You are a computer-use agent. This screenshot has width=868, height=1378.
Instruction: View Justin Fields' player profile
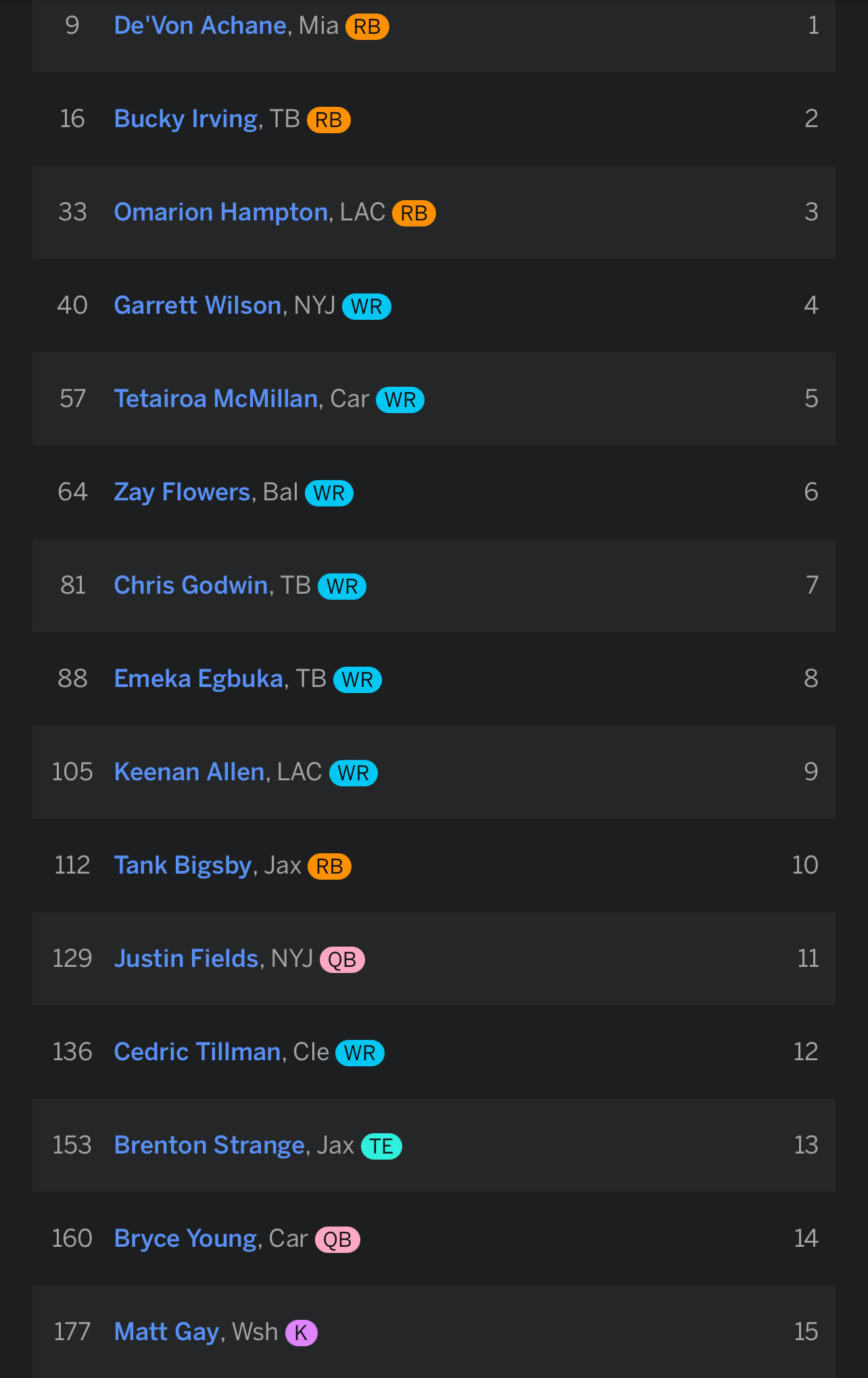(187, 959)
